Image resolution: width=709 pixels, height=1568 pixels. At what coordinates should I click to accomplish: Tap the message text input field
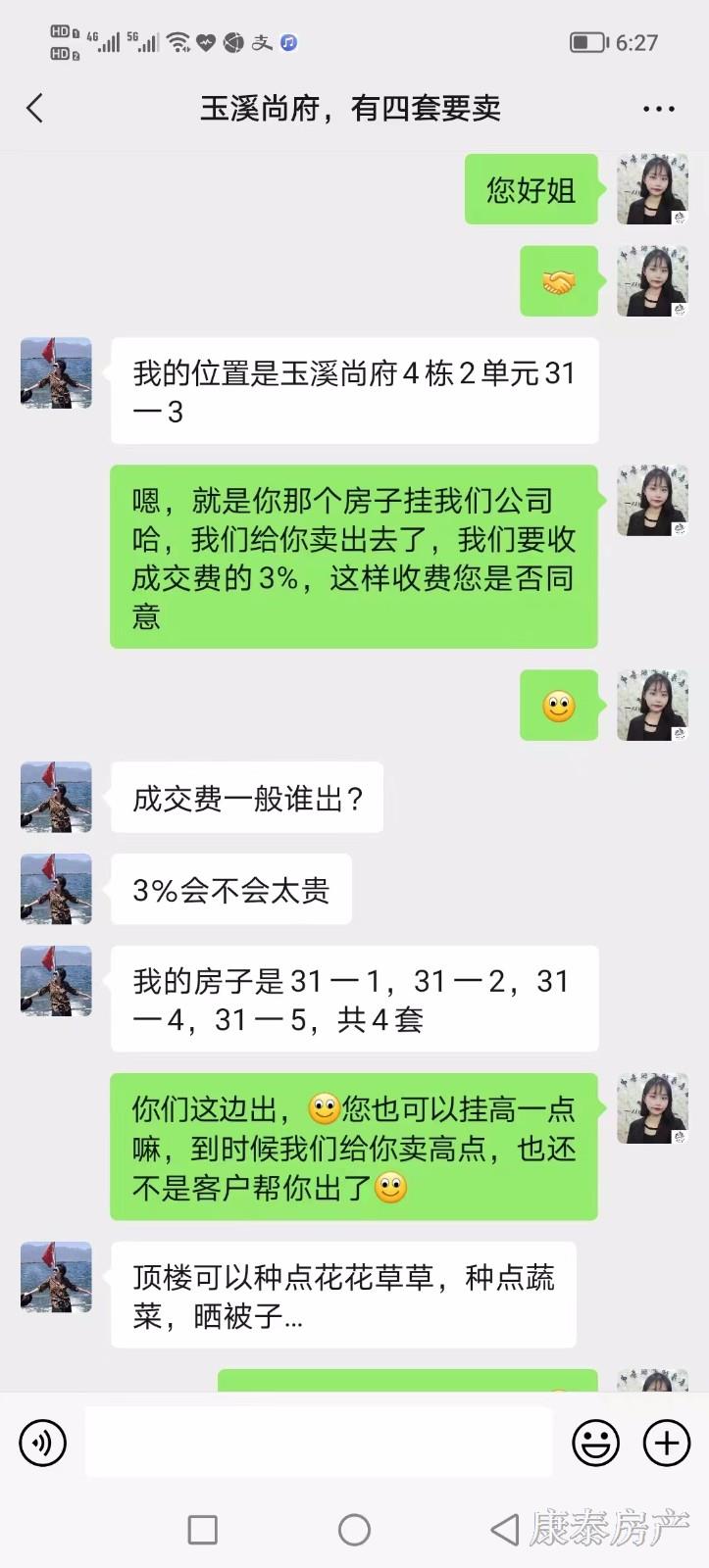click(x=319, y=1442)
